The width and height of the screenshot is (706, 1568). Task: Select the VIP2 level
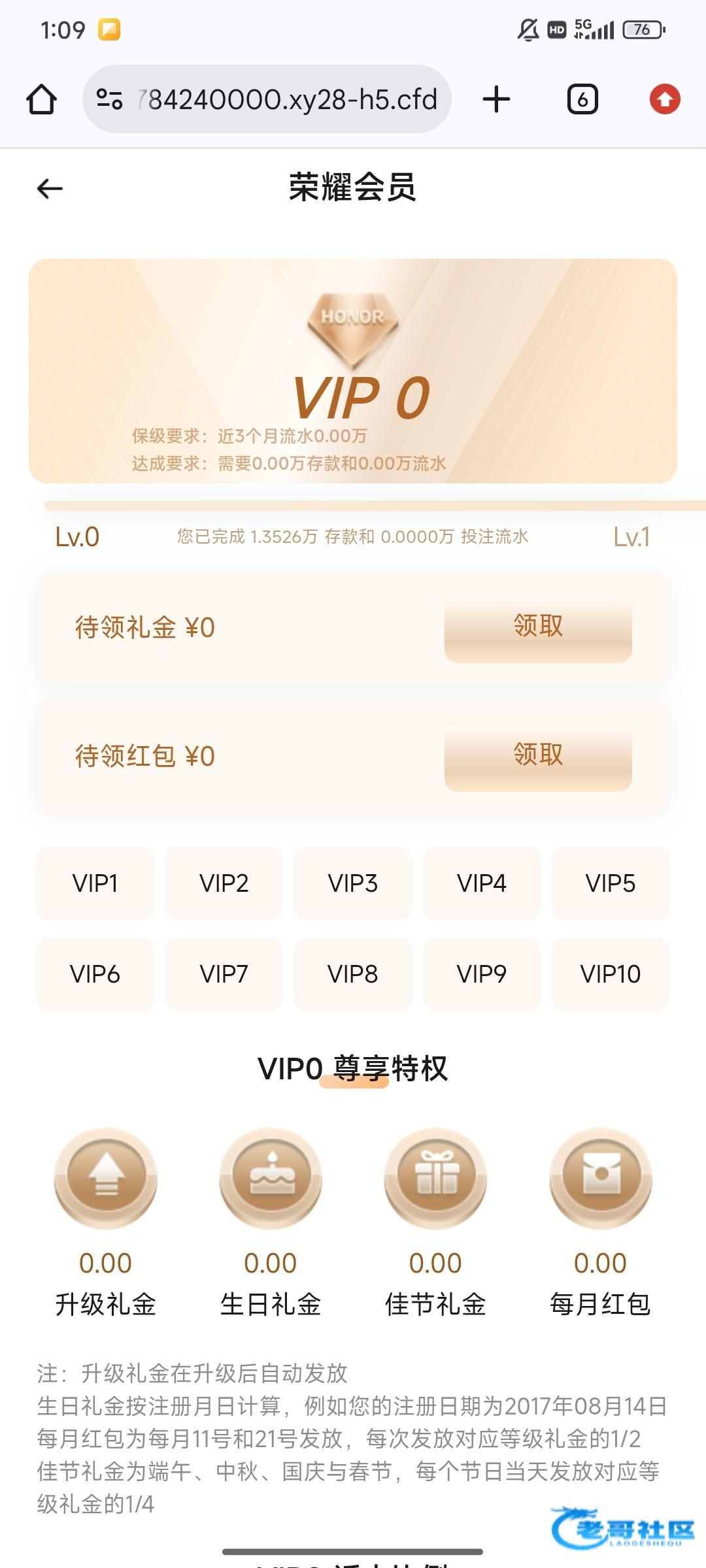tap(224, 883)
